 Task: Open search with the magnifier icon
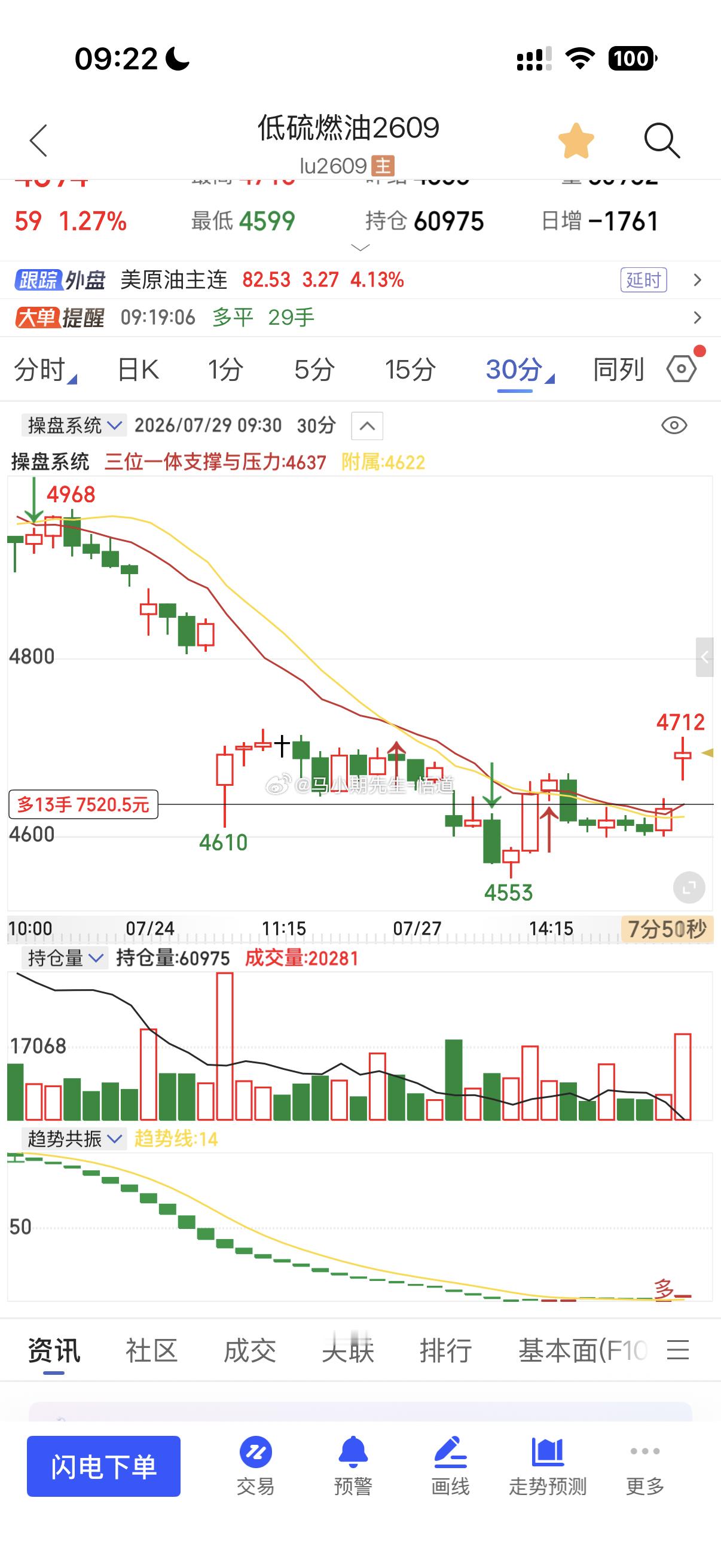661,141
